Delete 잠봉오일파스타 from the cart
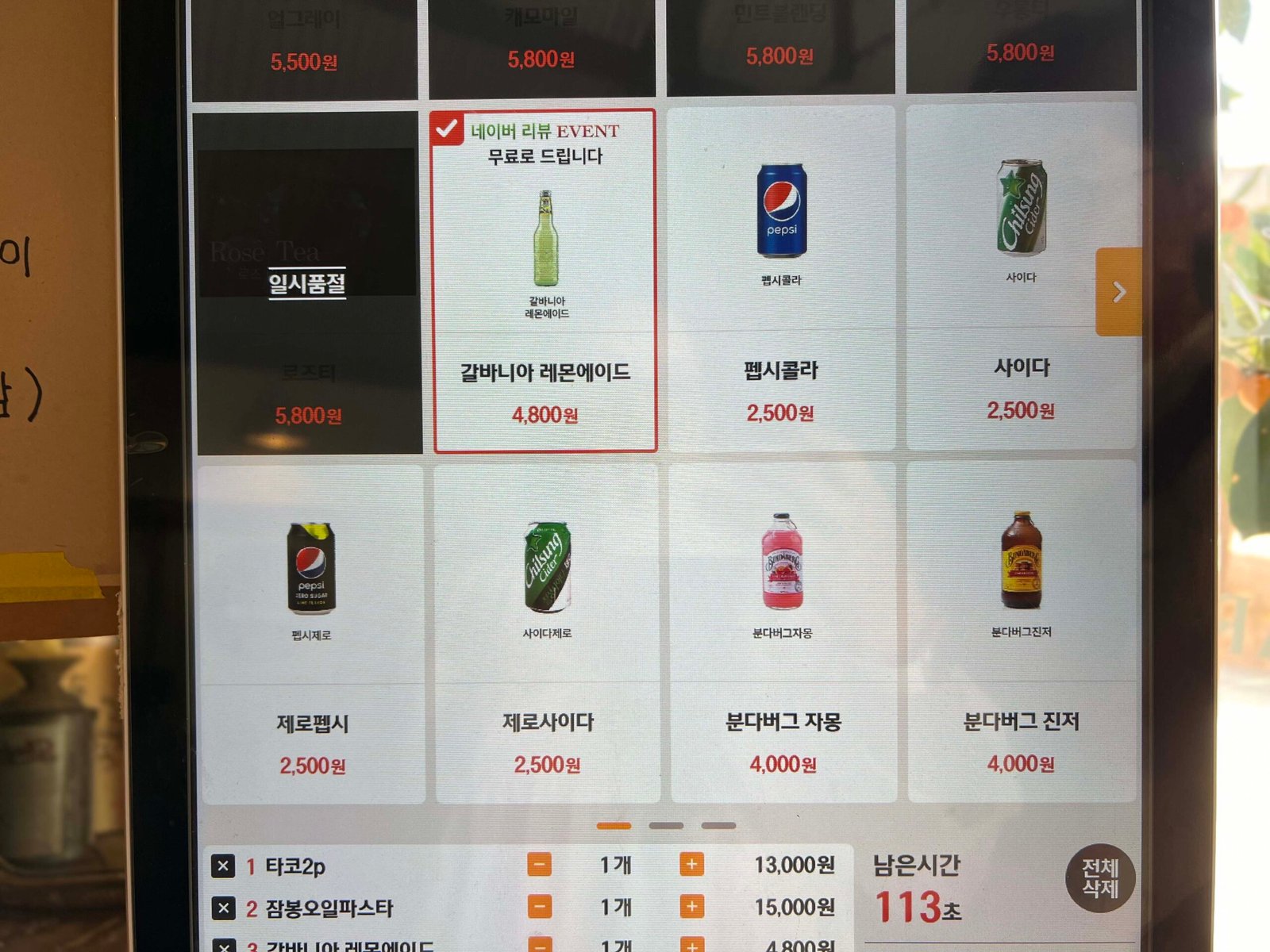 (223, 908)
